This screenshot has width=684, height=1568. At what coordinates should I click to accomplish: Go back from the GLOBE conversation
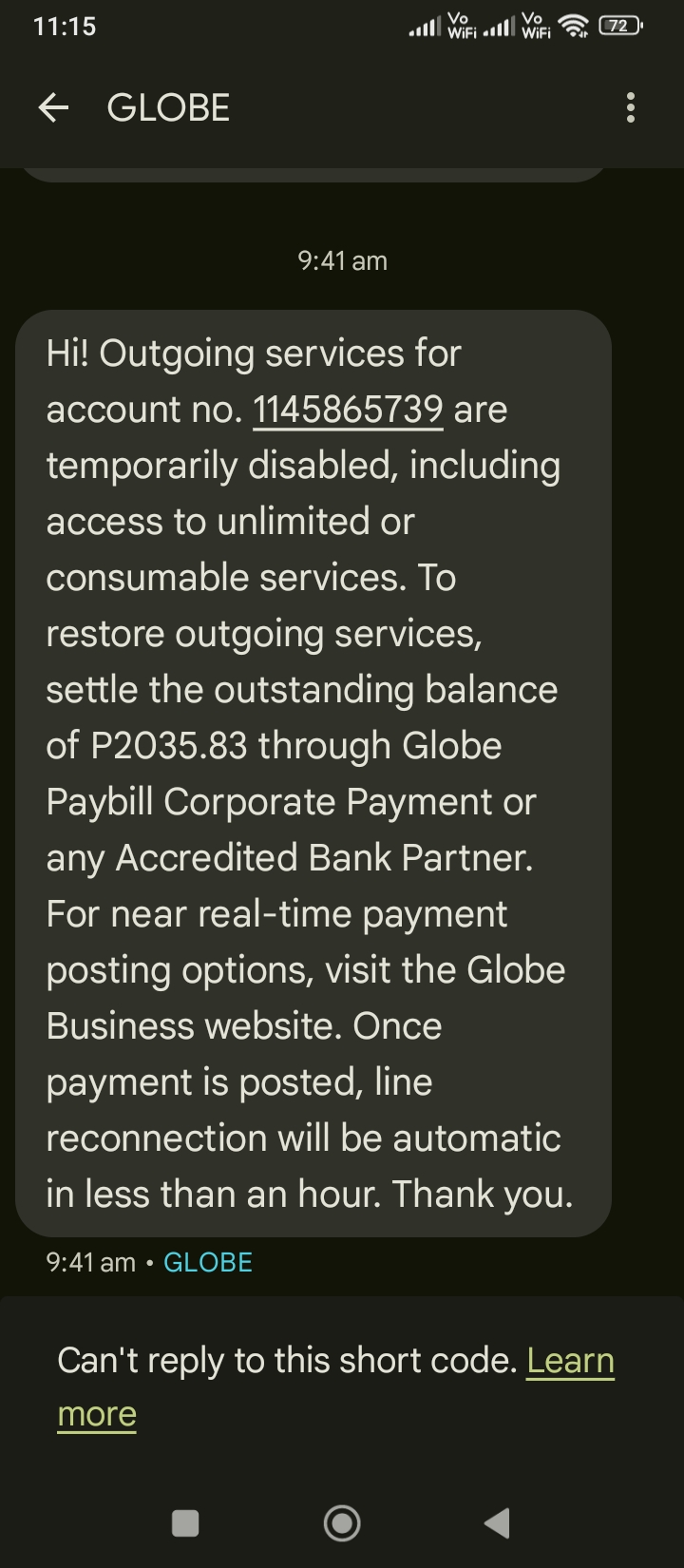(x=53, y=108)
